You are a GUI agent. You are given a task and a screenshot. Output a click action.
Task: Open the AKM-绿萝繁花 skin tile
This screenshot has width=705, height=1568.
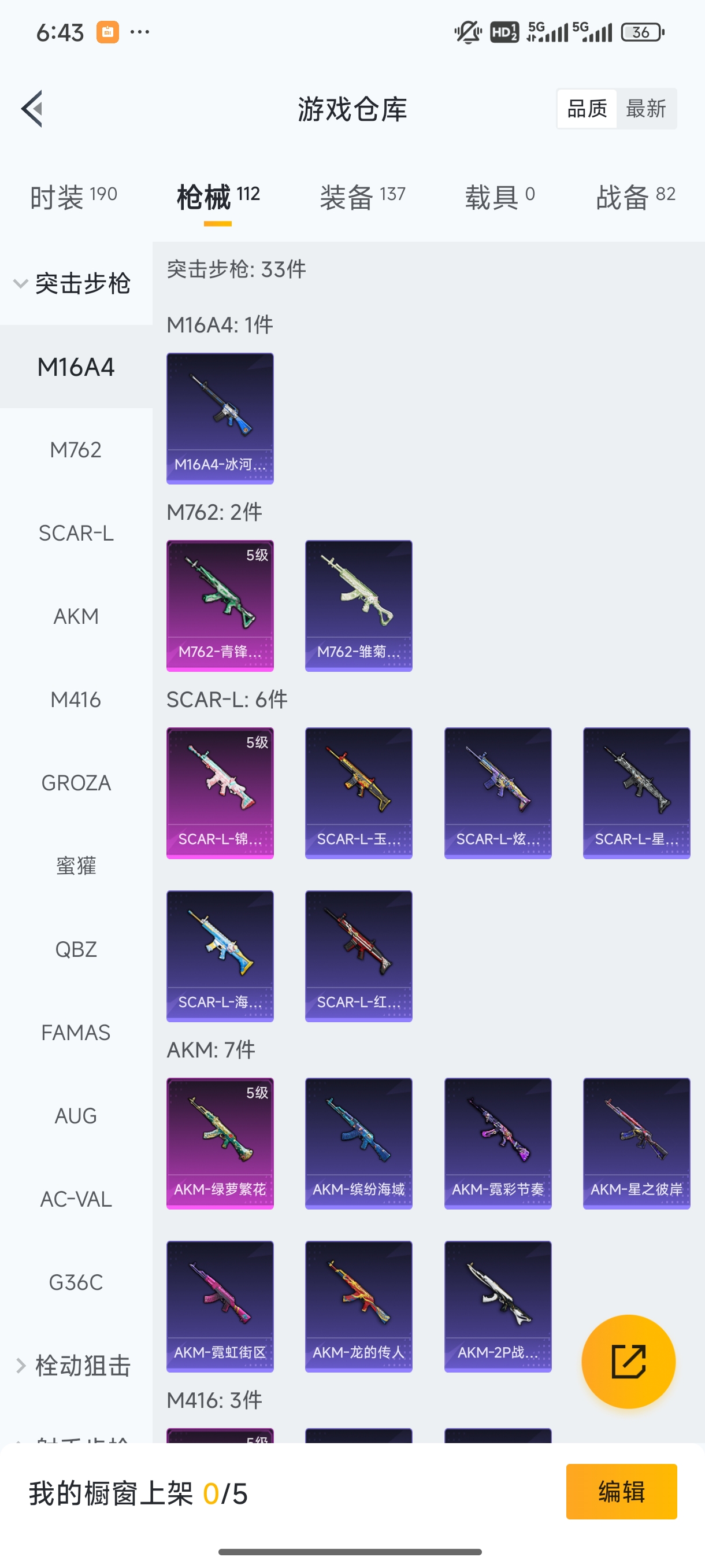[x=220, y=1143]
